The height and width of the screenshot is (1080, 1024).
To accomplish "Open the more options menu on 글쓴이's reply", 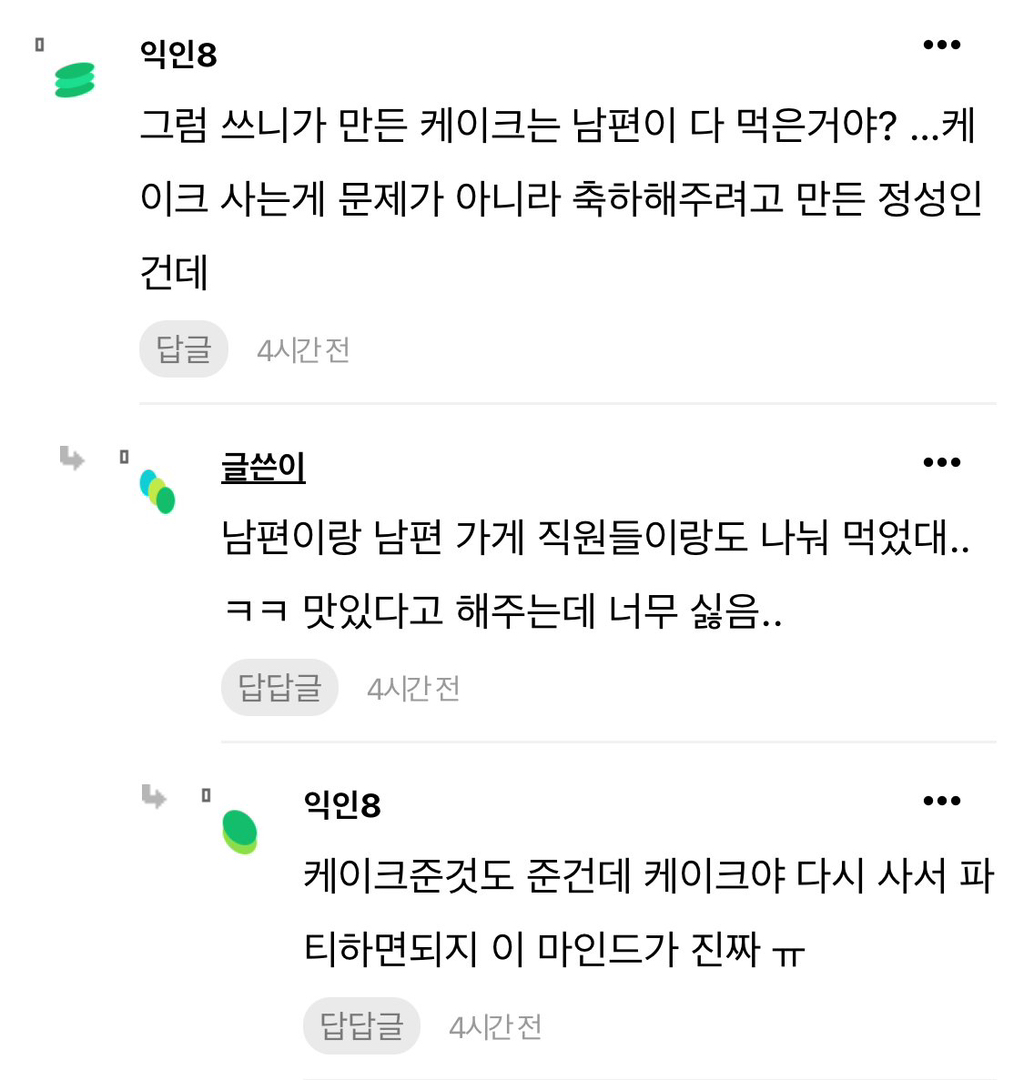I will point(941,462).
